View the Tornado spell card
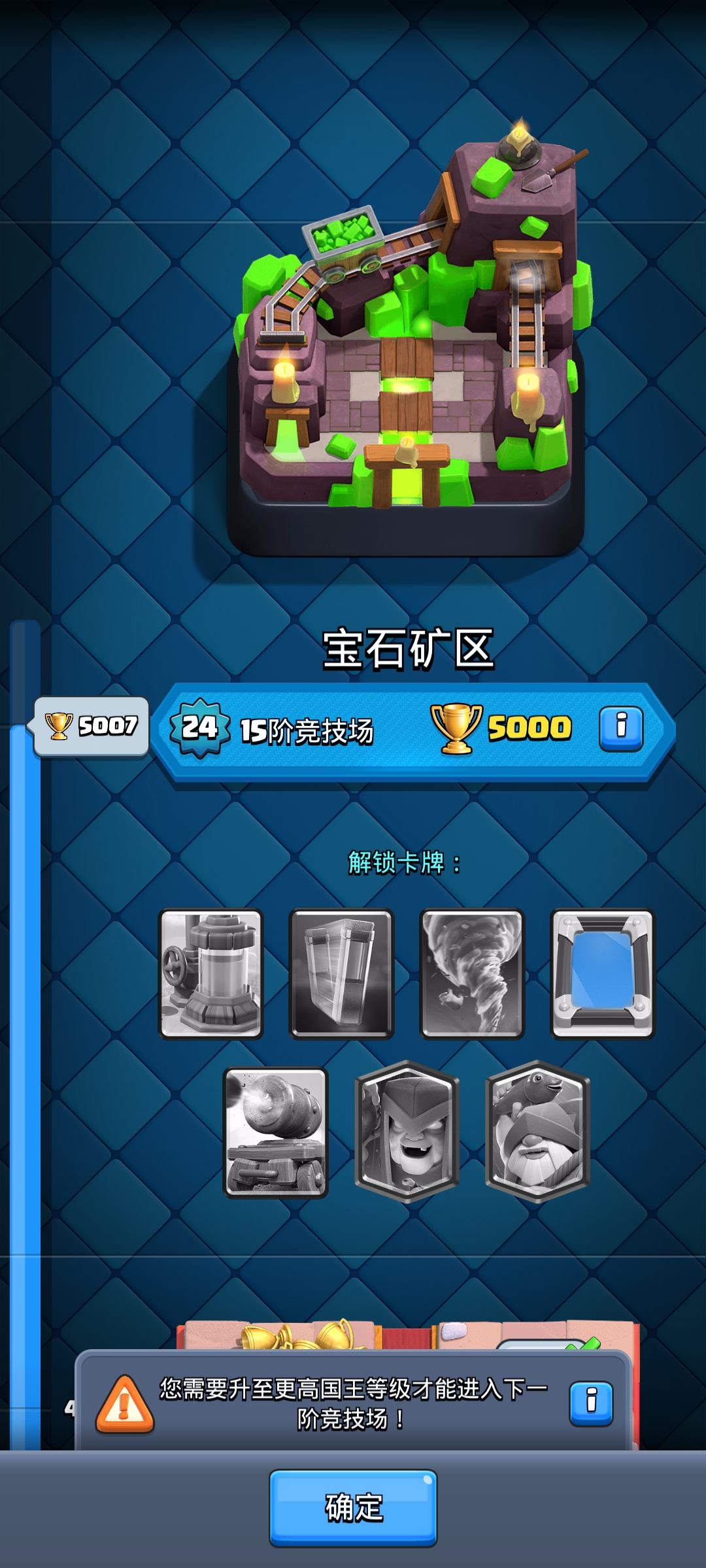This screenshot has height=1568, width=706. pyautogui.click(x=472, y=973)
